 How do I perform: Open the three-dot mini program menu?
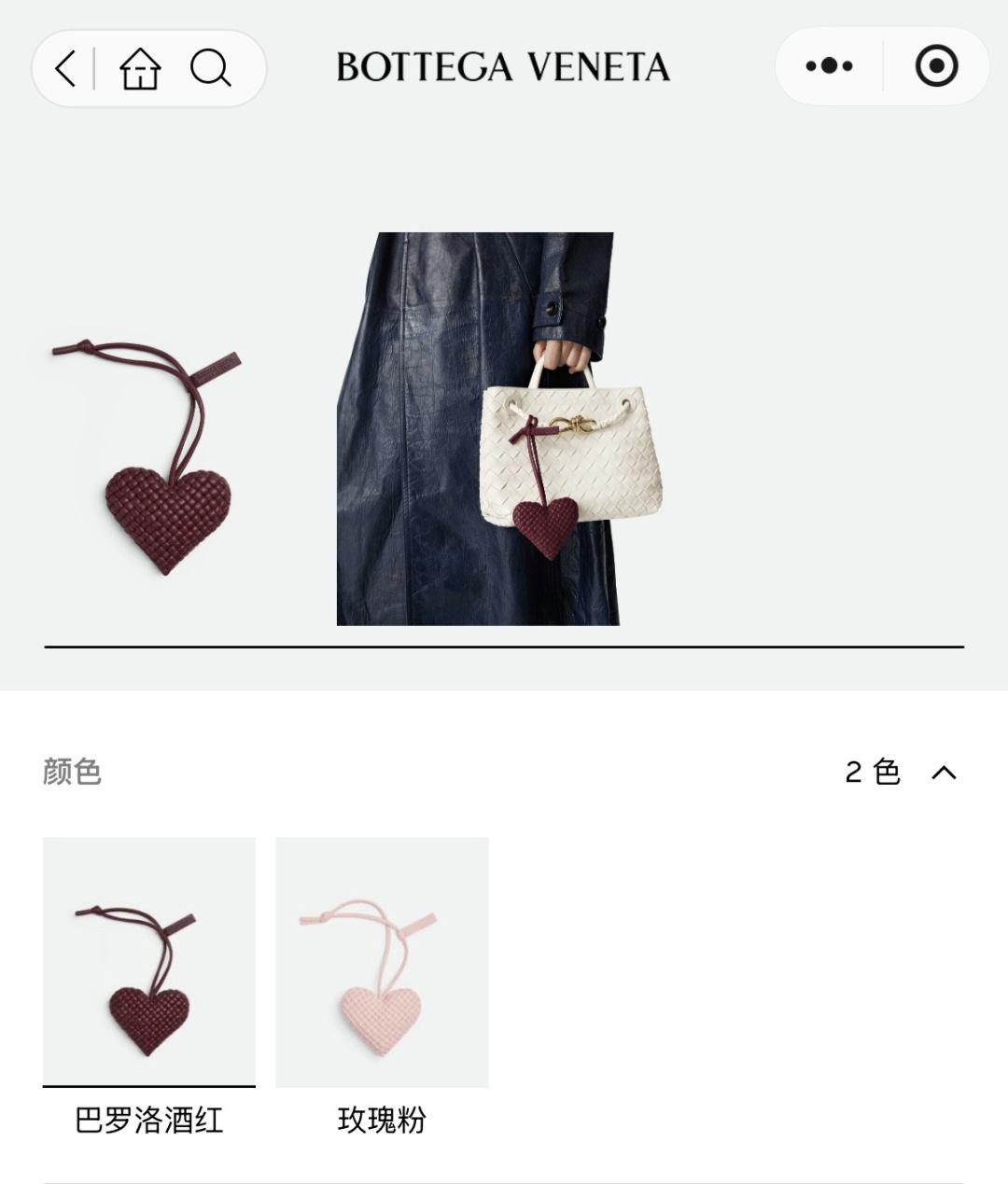[x=829, y=66]
